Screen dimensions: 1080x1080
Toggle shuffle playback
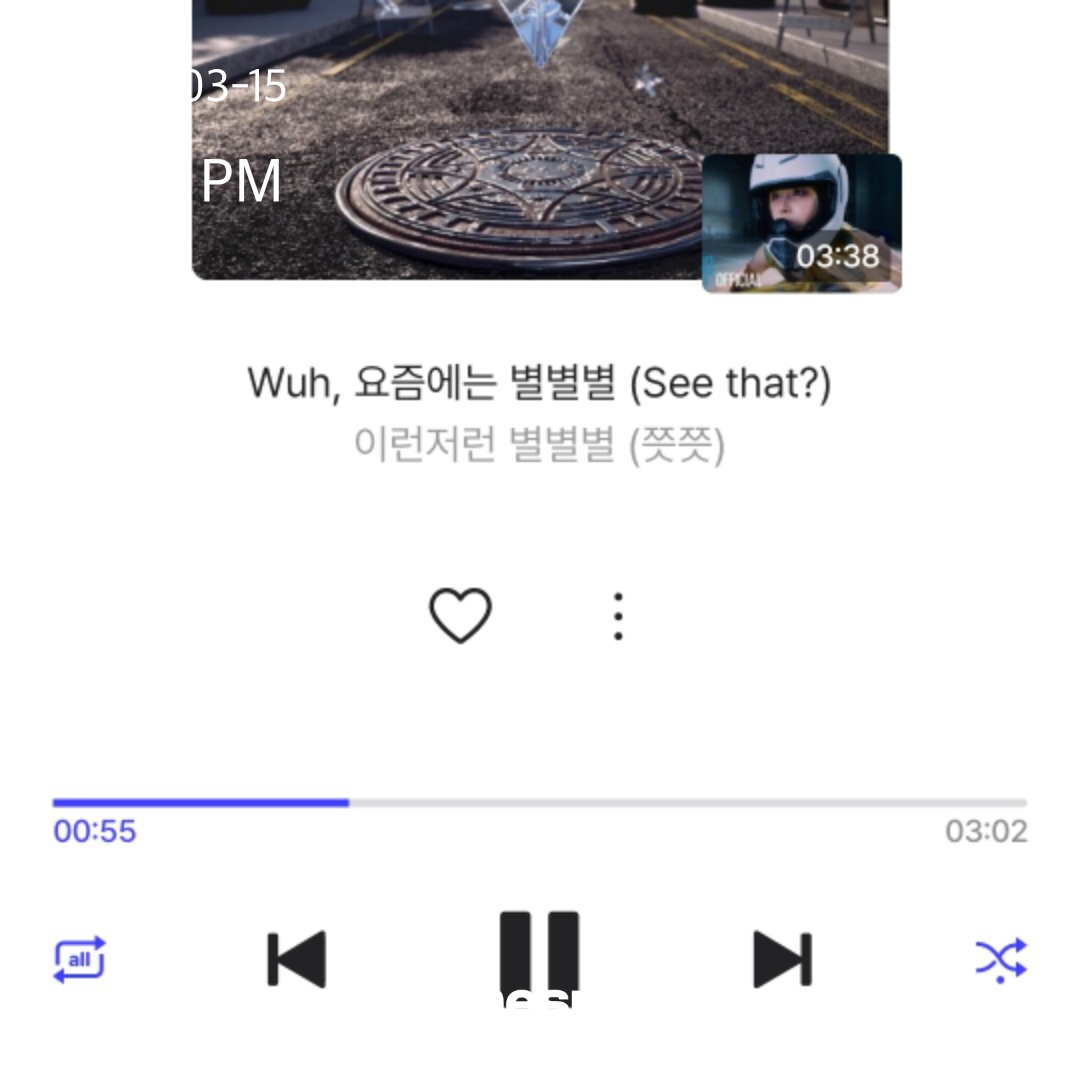click(x=1000, y=959)
